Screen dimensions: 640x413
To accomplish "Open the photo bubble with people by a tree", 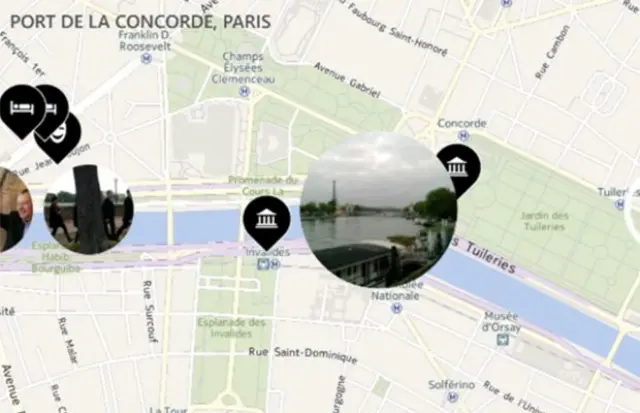I will [x=89, y=209].
